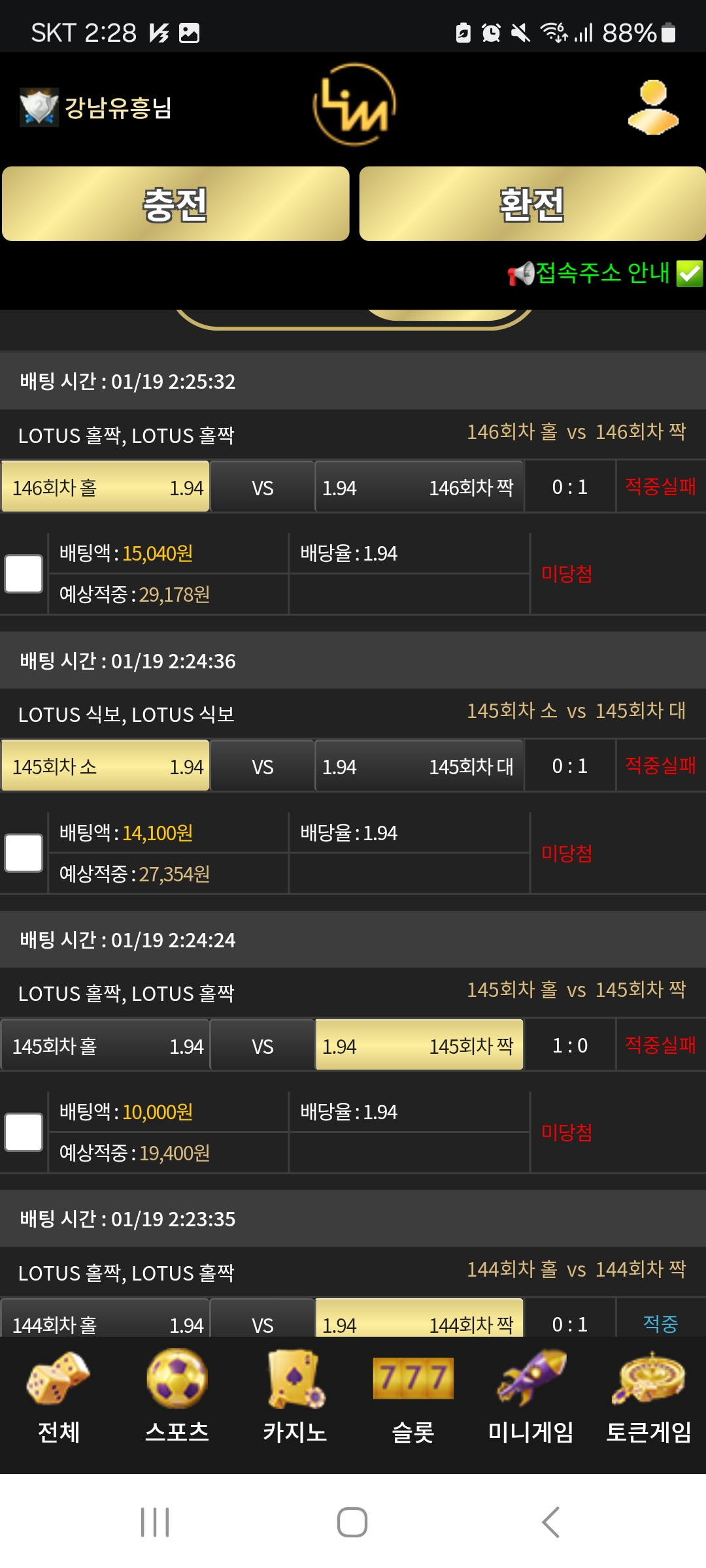Viewport: 706px width, 1568px height.
Task: Open the 접속주소 안내 notice link
Action: (603, 273)
